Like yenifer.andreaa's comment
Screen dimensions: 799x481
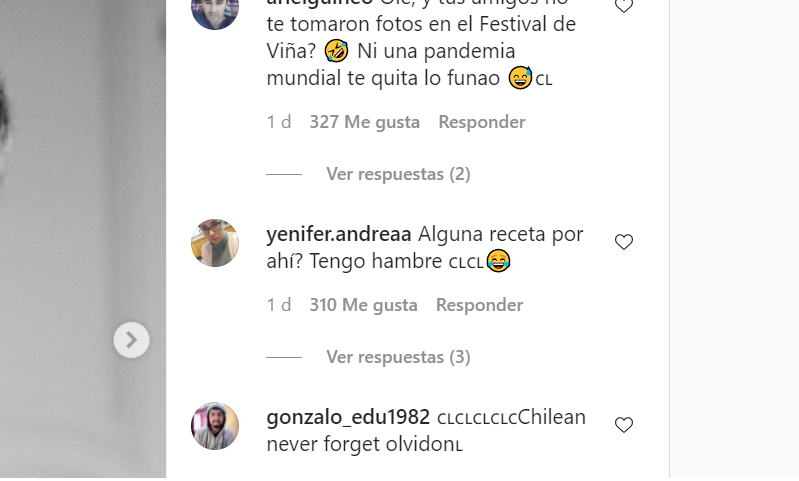[x=624, y=242]
